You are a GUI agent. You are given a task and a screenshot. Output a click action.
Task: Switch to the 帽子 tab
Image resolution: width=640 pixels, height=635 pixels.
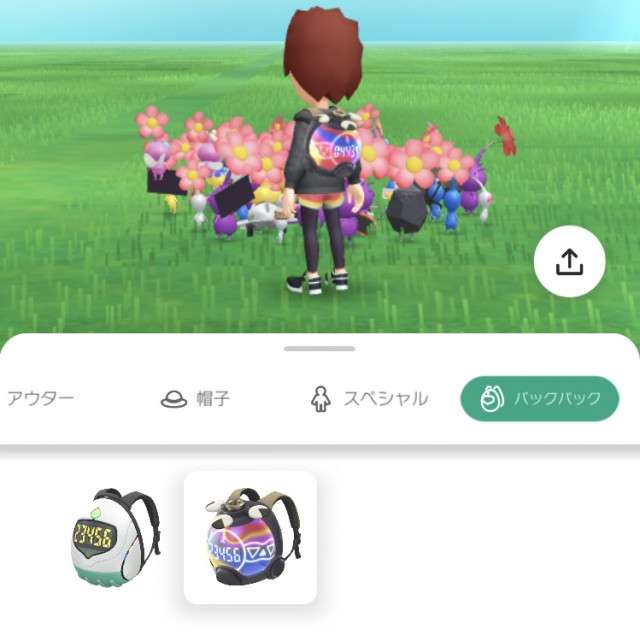[x=195, y=398]
